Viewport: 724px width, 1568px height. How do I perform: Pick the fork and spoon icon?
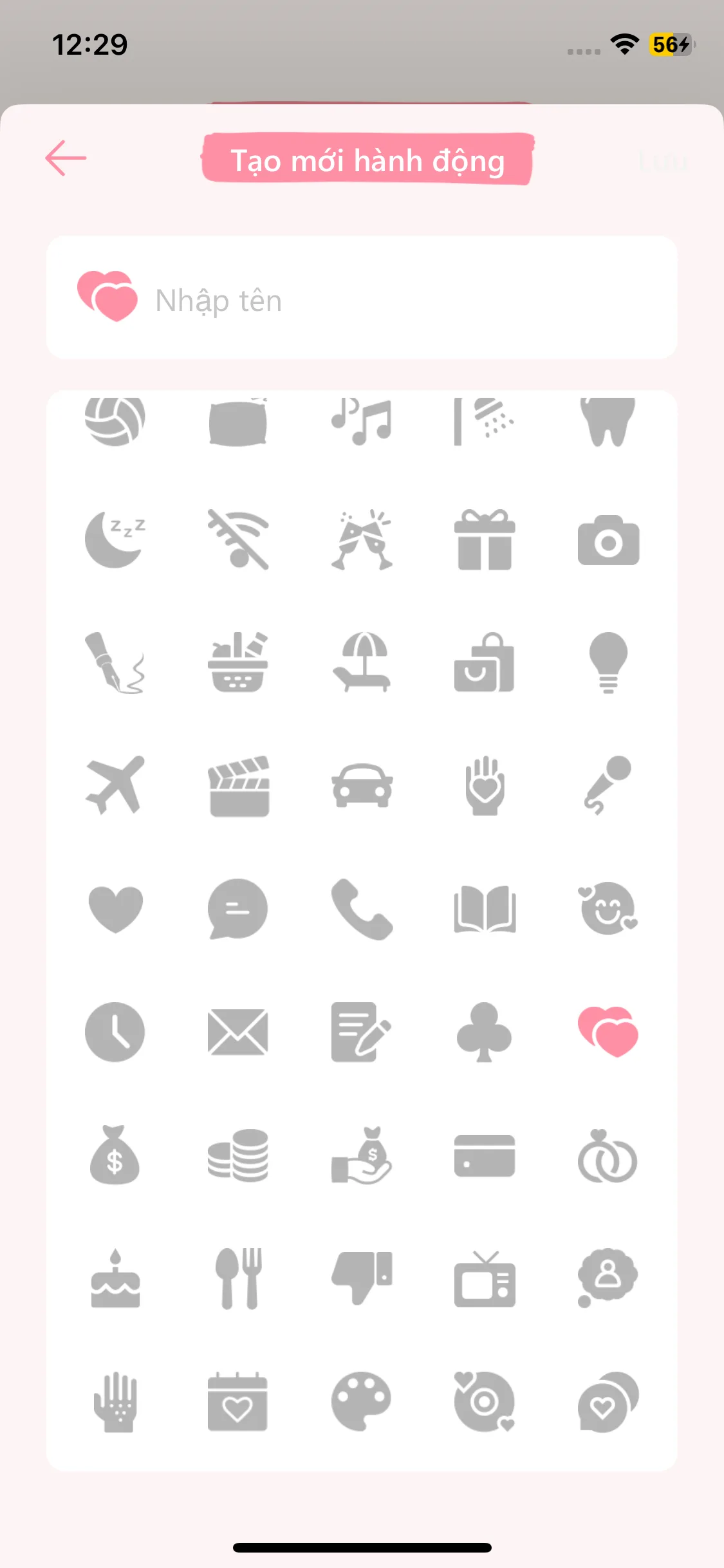pyautogui.click(x=238, y=1278)
